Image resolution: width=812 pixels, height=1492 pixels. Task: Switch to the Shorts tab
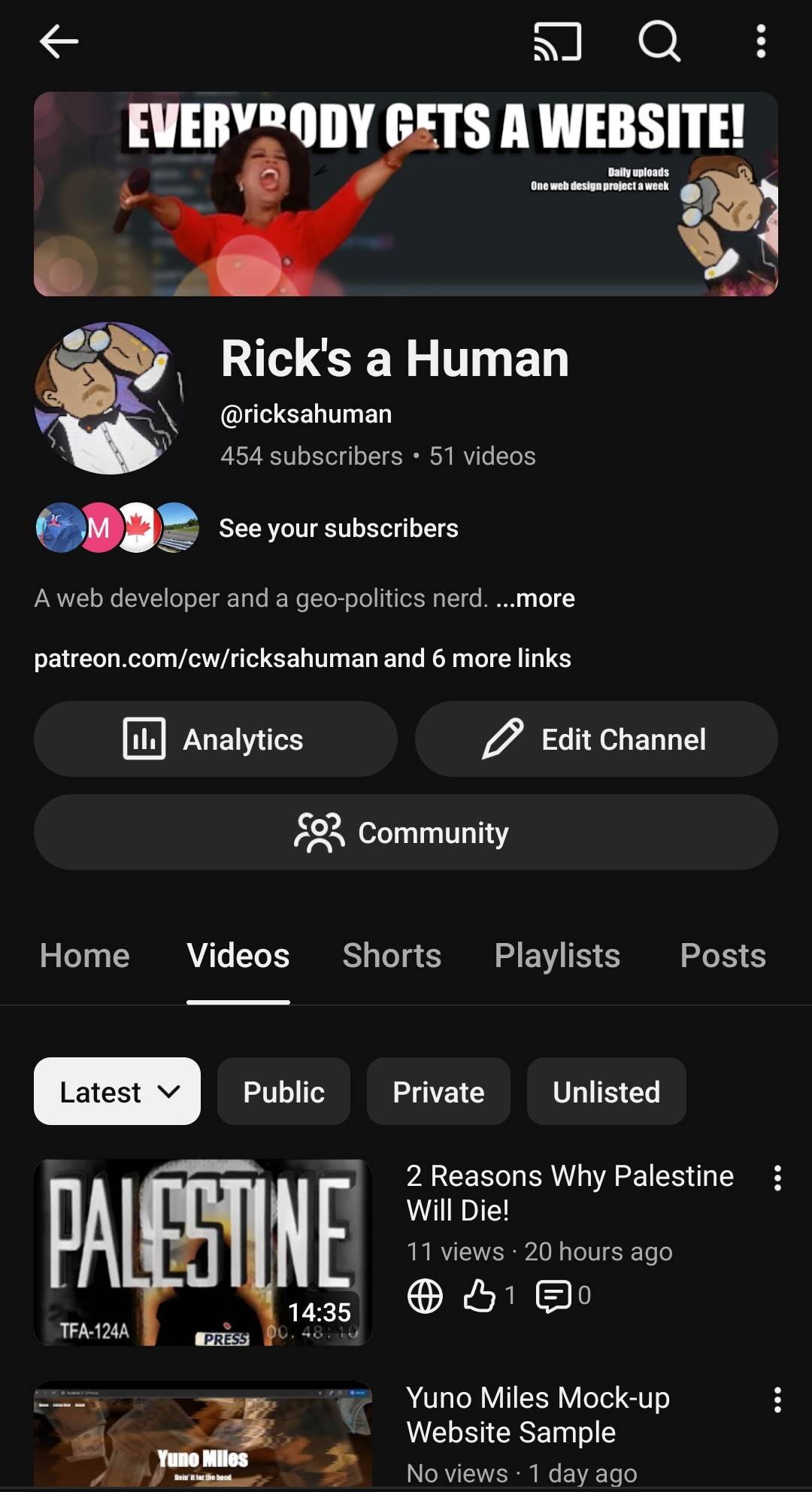(392, 956)
